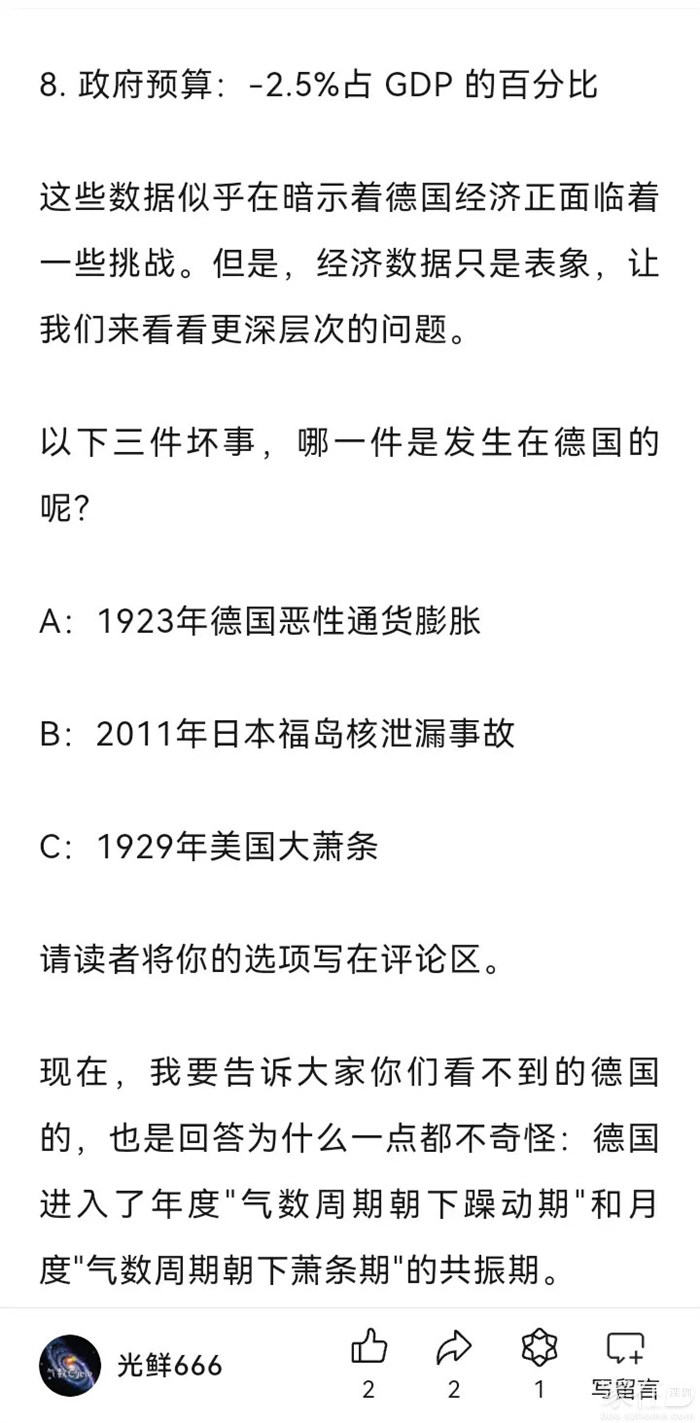Share this article
The image size is (700, 1423).
coord(454,1349)
